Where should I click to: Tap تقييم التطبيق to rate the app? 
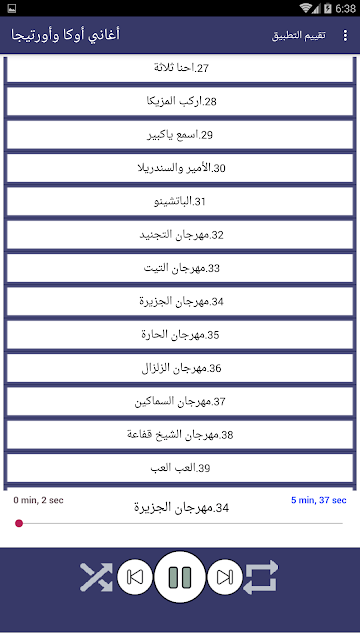click(x=299, y=36)
